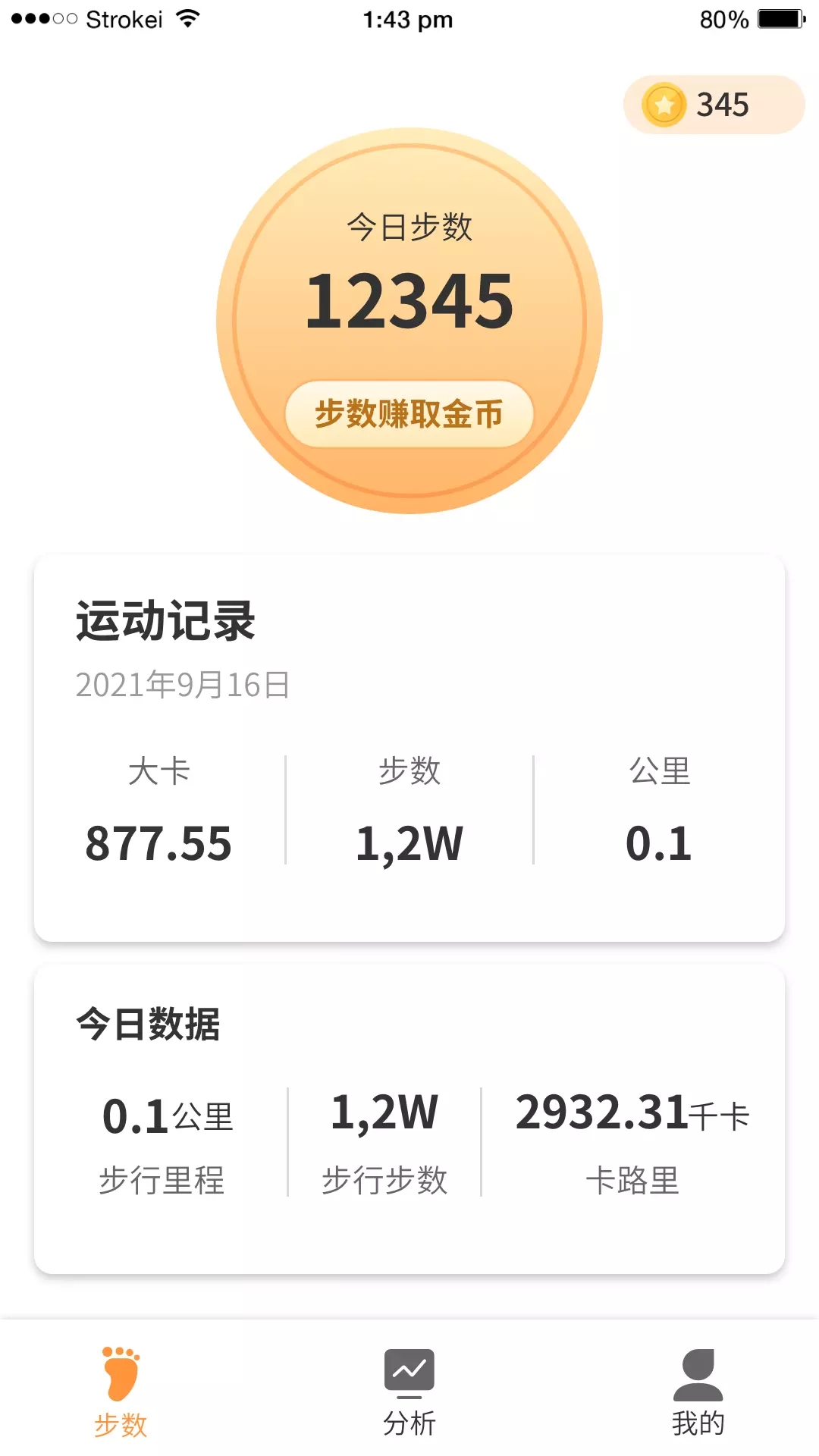Click the 运动记录 card title
This screenshot has width=819, height=1456.
tap(166, 620)
